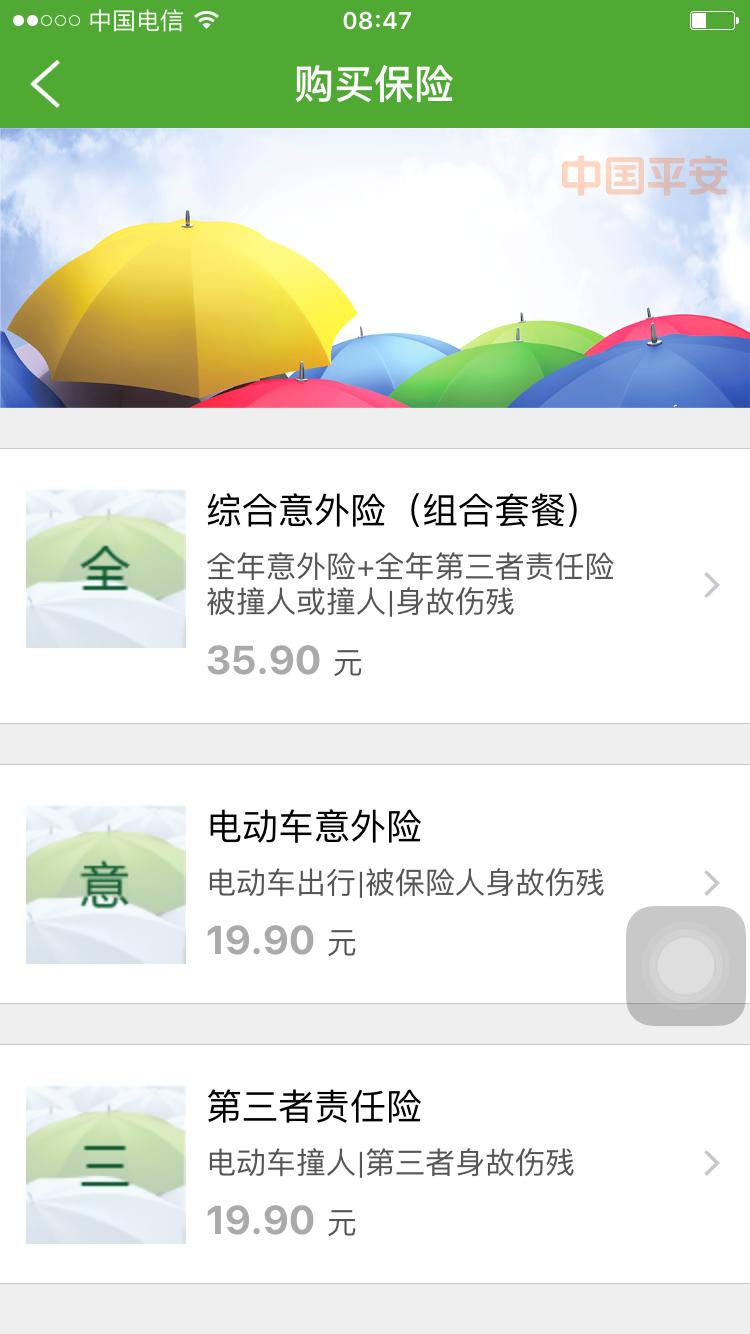Expand 第三者责任险 using its chevron arrow
Image resolution: width=750 pixels, height=1334 pixels.
click(712, 1164)
